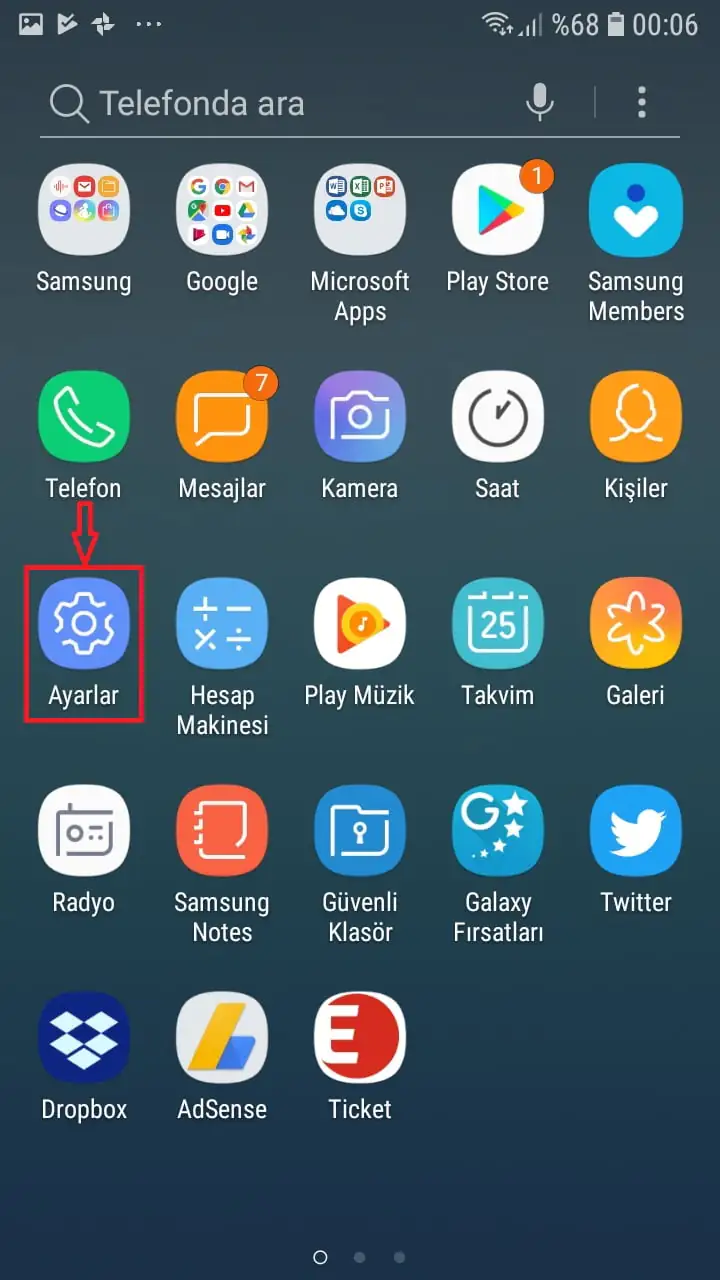Open the Telefon app
This screenshot has height=1280, width=720.
pos(84,415)
